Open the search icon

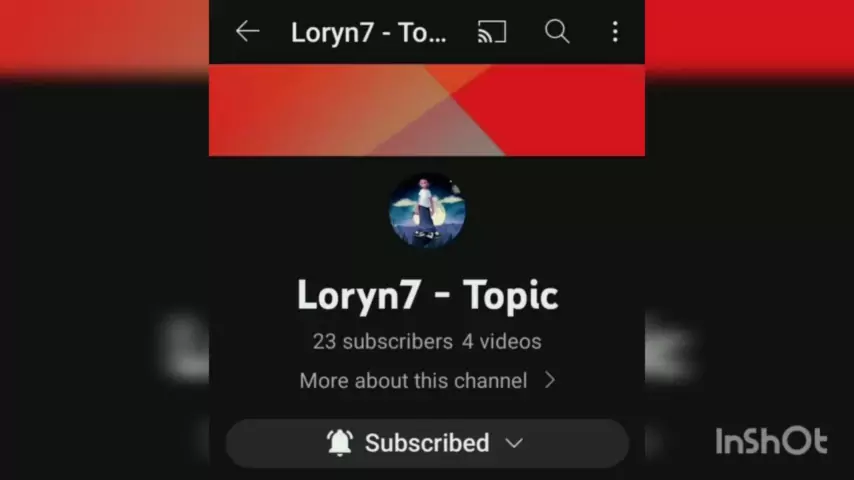click(557, 32)
